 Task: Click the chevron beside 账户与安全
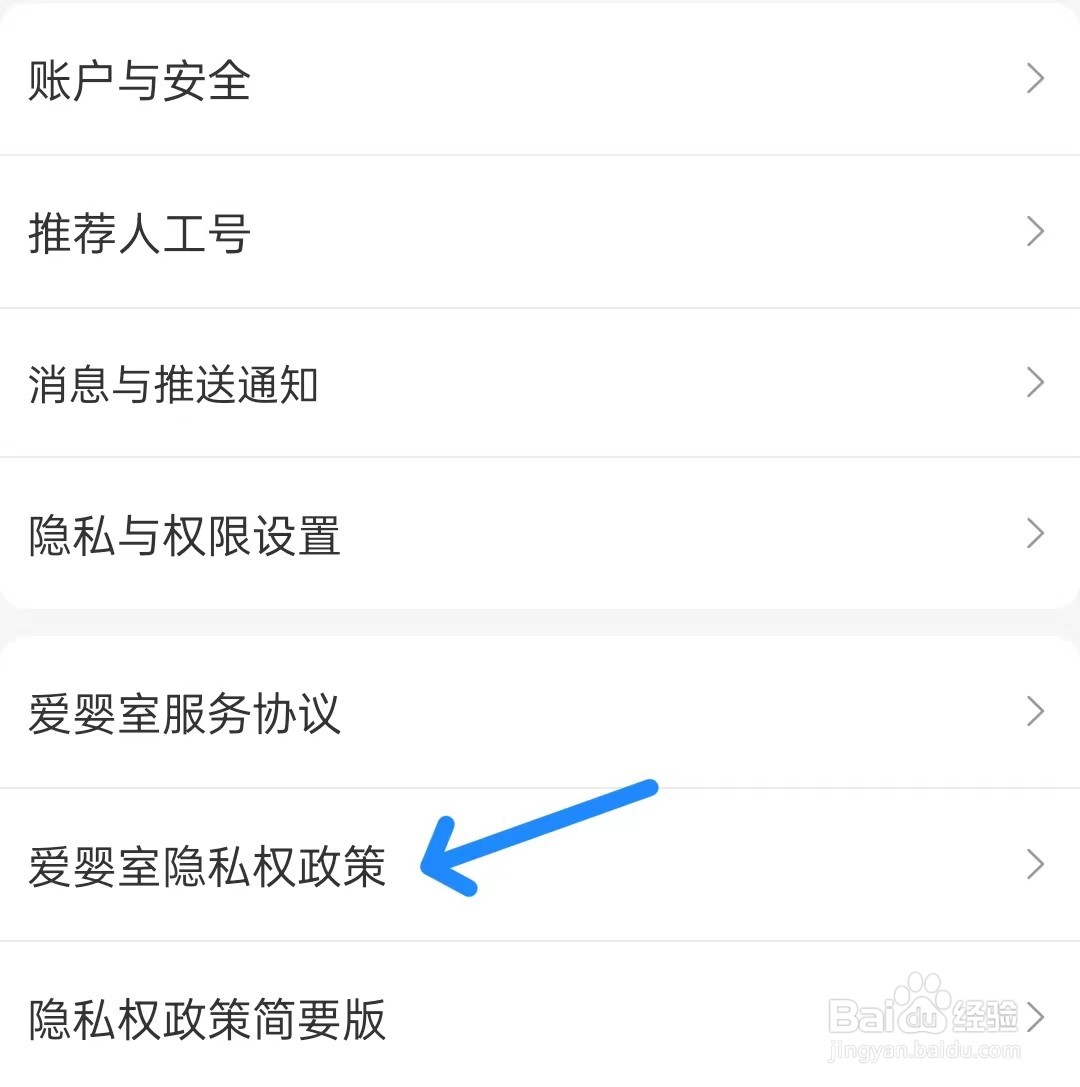click(1035, 79)
